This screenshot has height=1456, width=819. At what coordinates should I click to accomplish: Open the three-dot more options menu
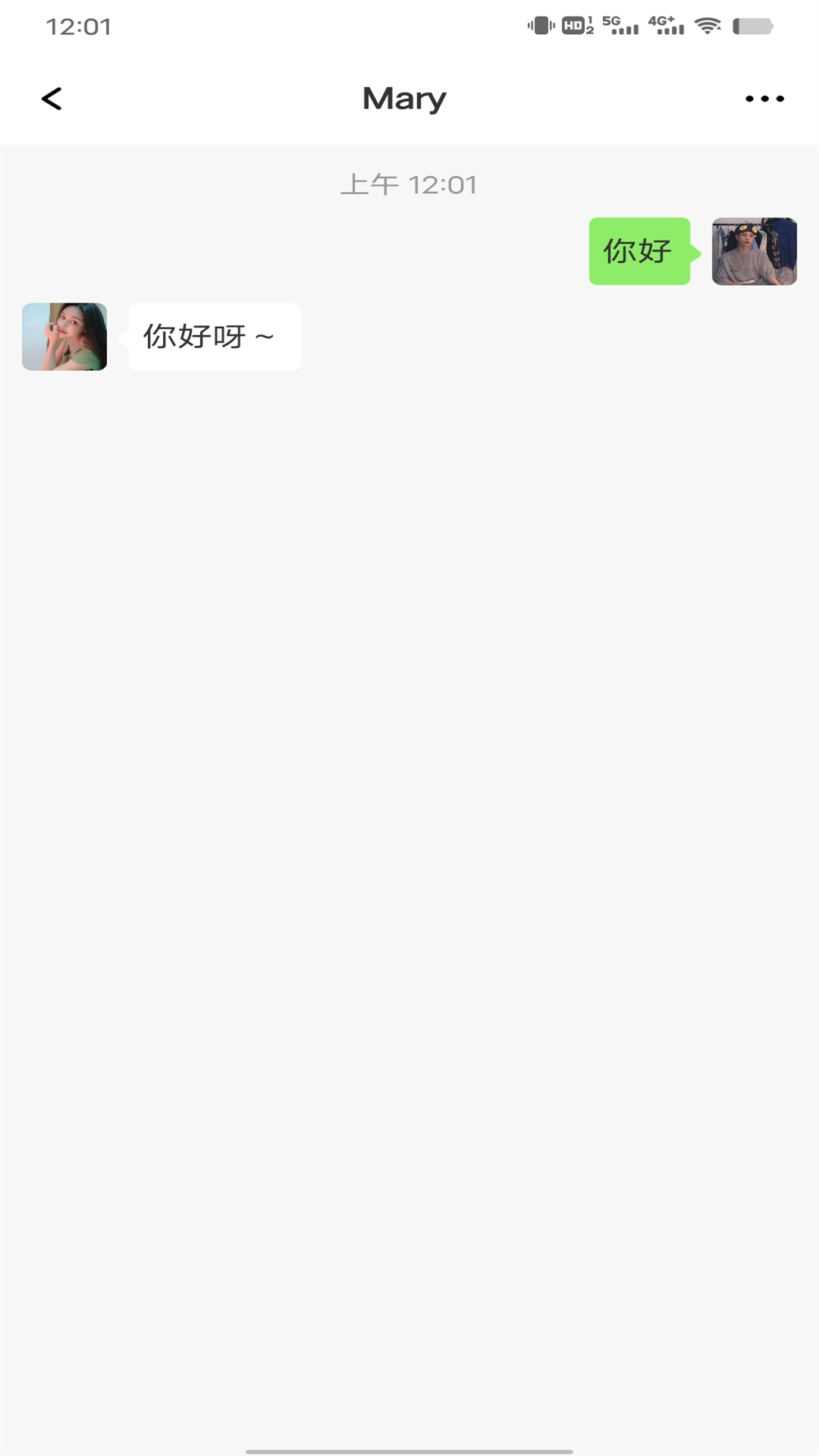(x=764, y=98)
